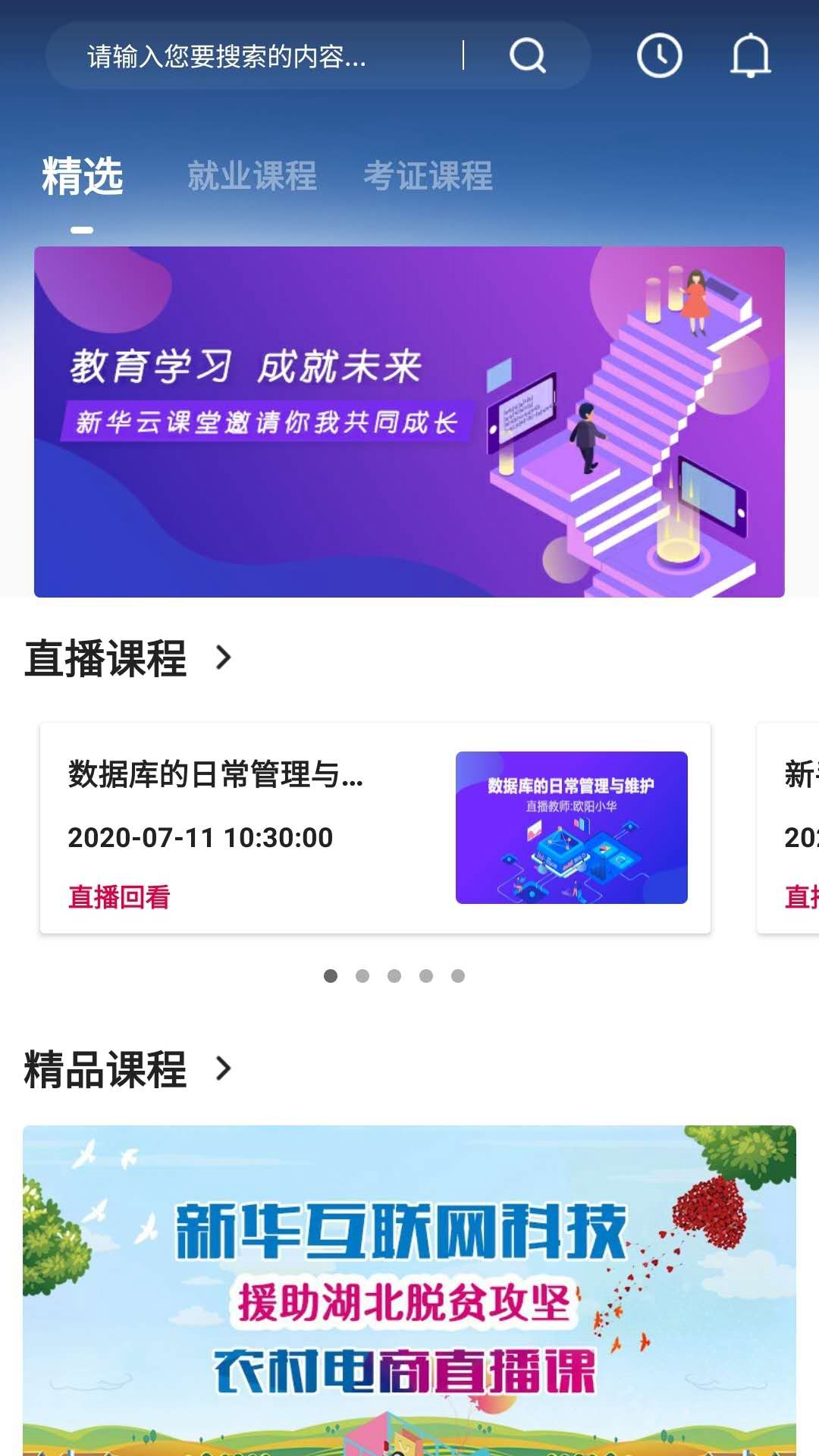
Task: Open the partially visible 新华 course card
Action: click(x=792, y=827)
